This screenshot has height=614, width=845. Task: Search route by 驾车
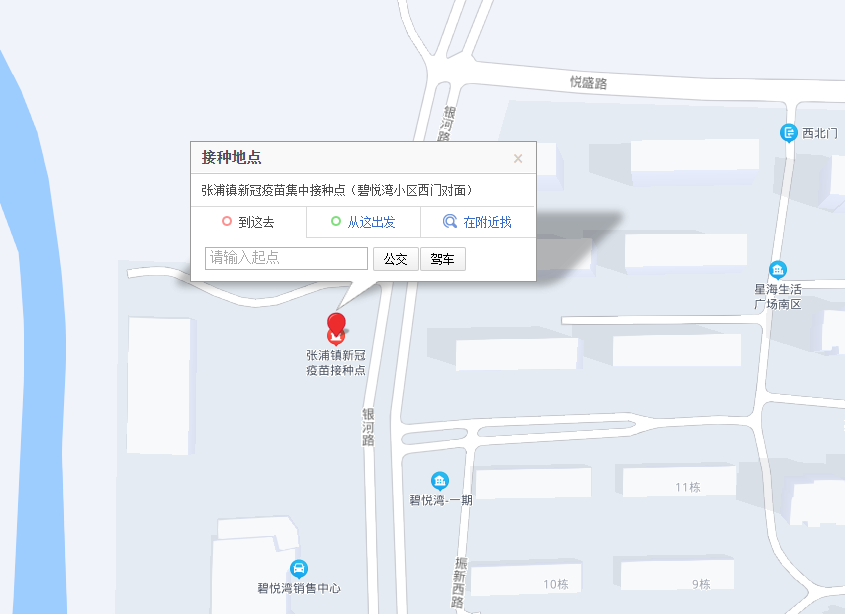coord(442,259)
